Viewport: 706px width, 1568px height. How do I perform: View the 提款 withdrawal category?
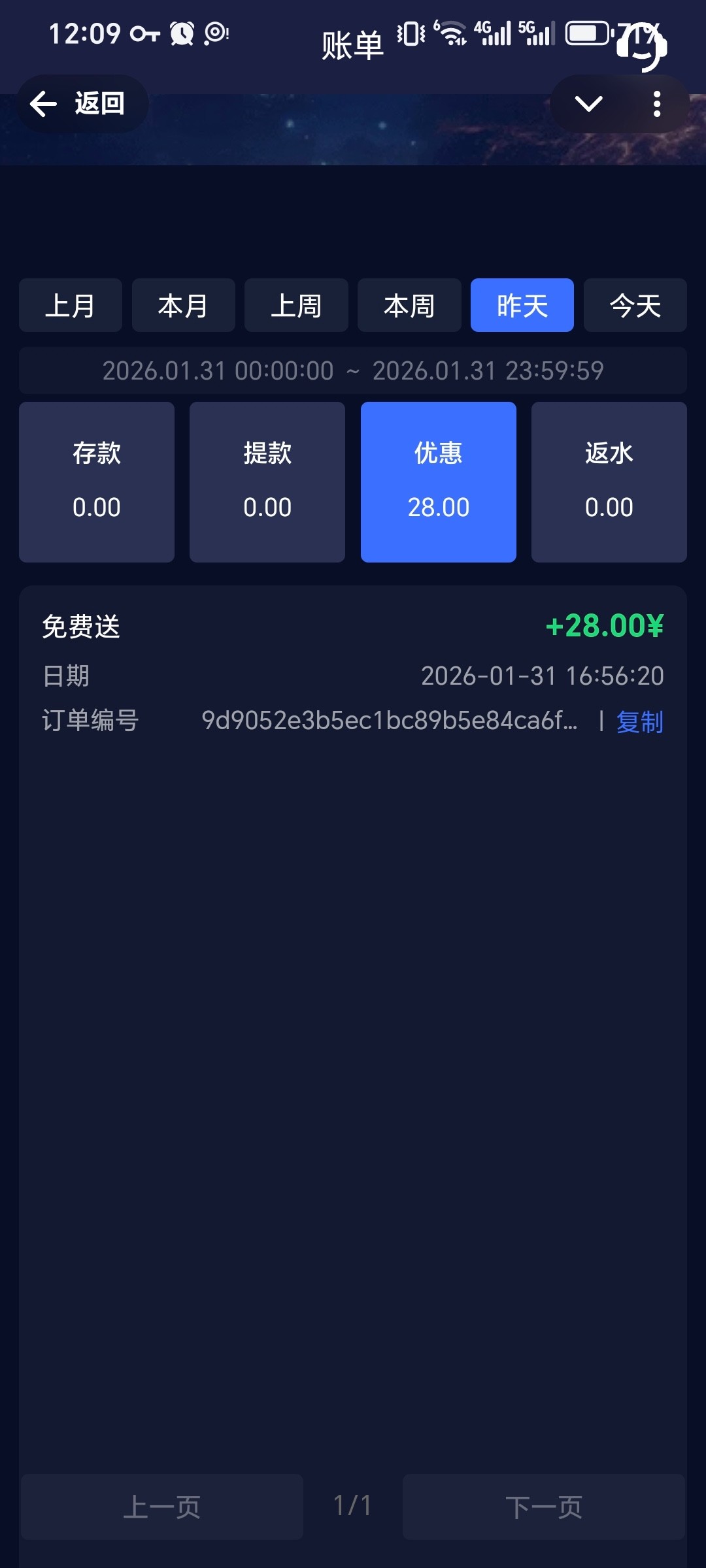point(267,482)
